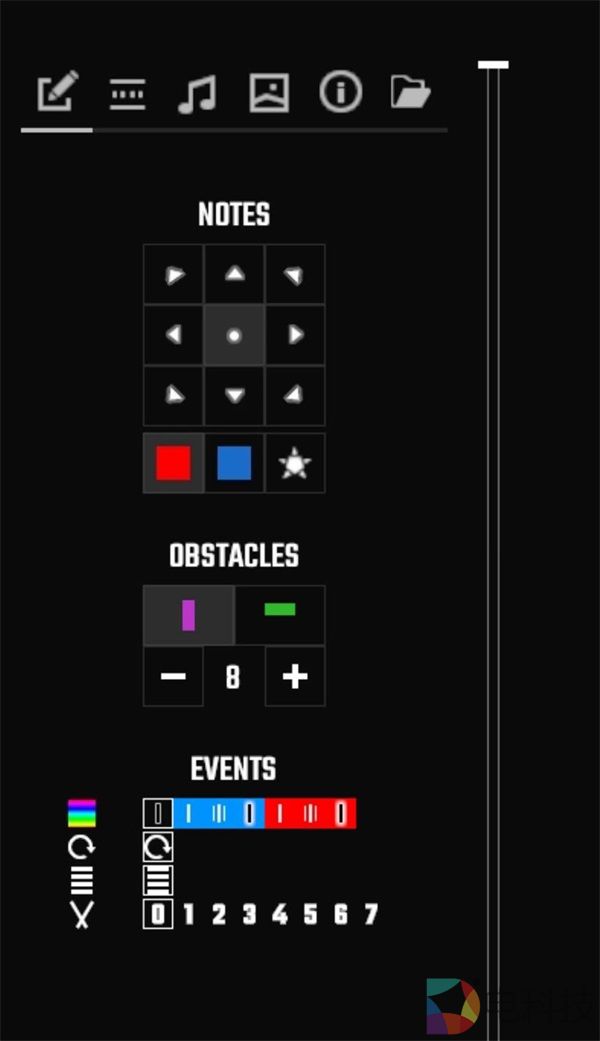Tap the rainbow lighting events icon
Image resolution: width=600 pixels, height=1041 pixels.
81,813
